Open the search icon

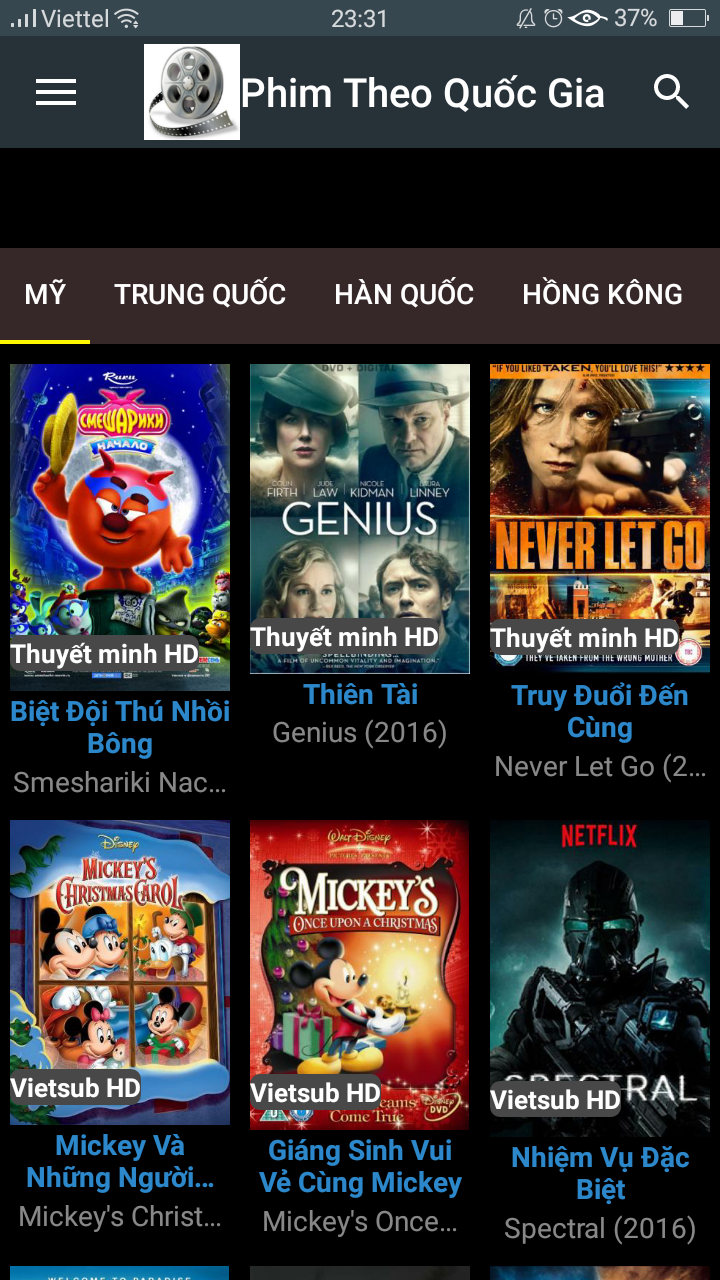671,93
